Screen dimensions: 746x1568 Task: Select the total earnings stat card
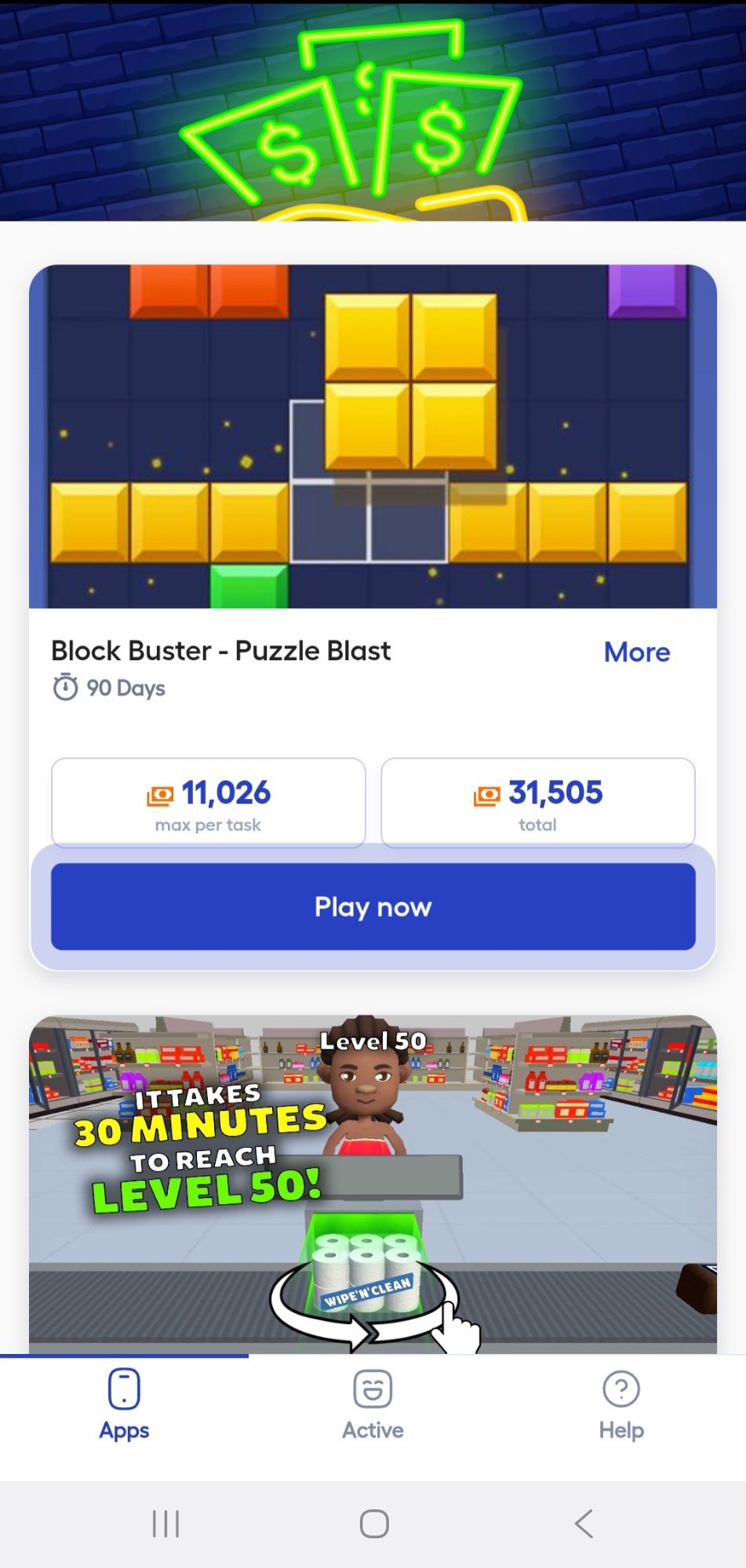pos(538,802)
